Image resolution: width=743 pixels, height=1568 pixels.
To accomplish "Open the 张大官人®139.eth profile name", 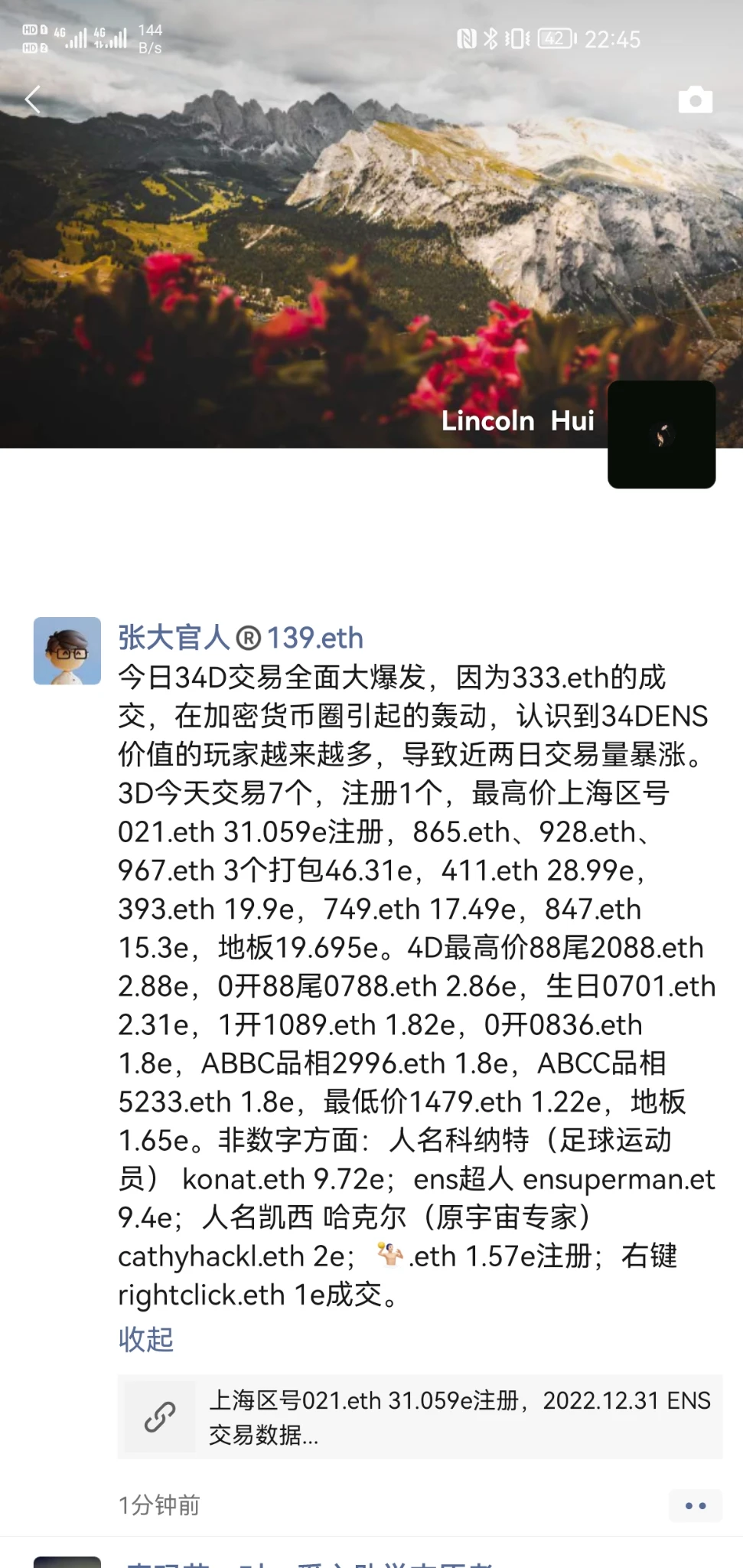I will click(240, 637).
